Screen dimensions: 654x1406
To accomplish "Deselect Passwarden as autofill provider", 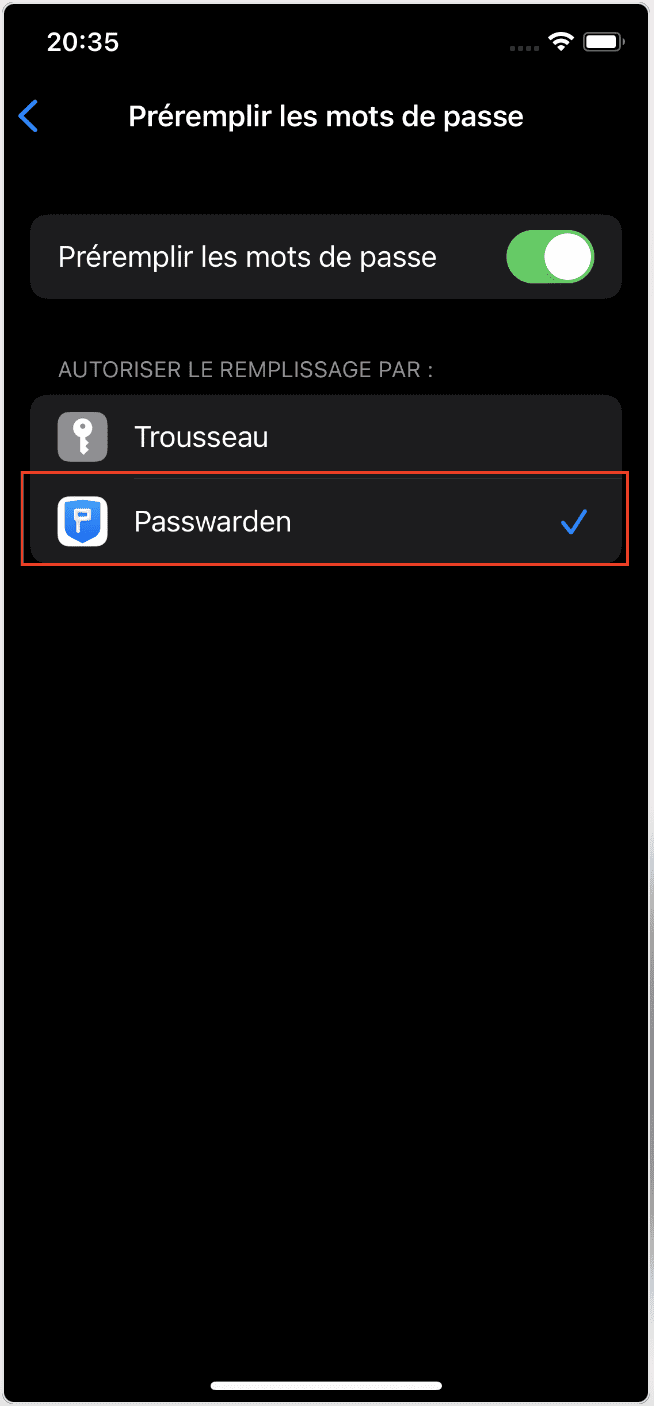I will pyautogui.click(x=325, y=522).
